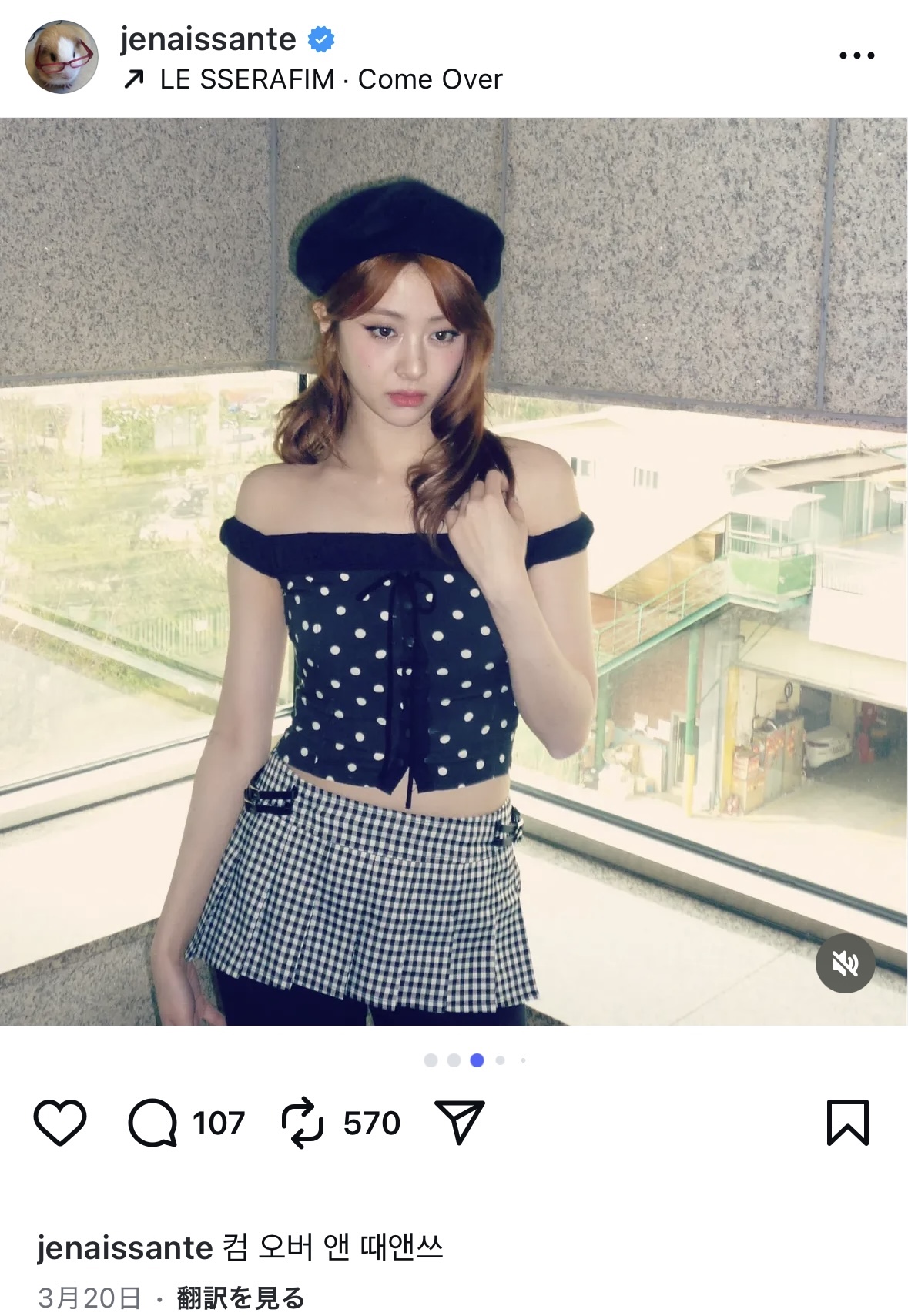Tap 翻訳を見る to see the translation
This screenshot has height=1316, width=908.
(241, 1298)
